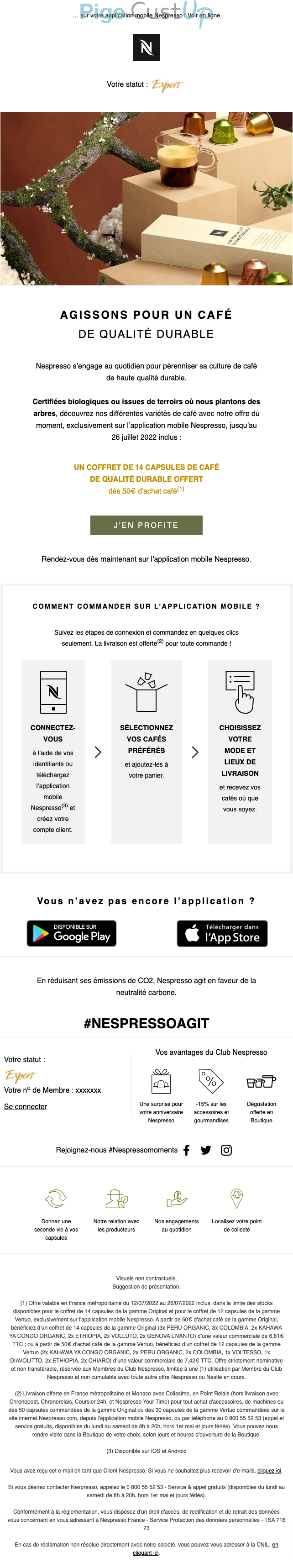
Task: Get the app on Google Play
Action: coord(72,933)
